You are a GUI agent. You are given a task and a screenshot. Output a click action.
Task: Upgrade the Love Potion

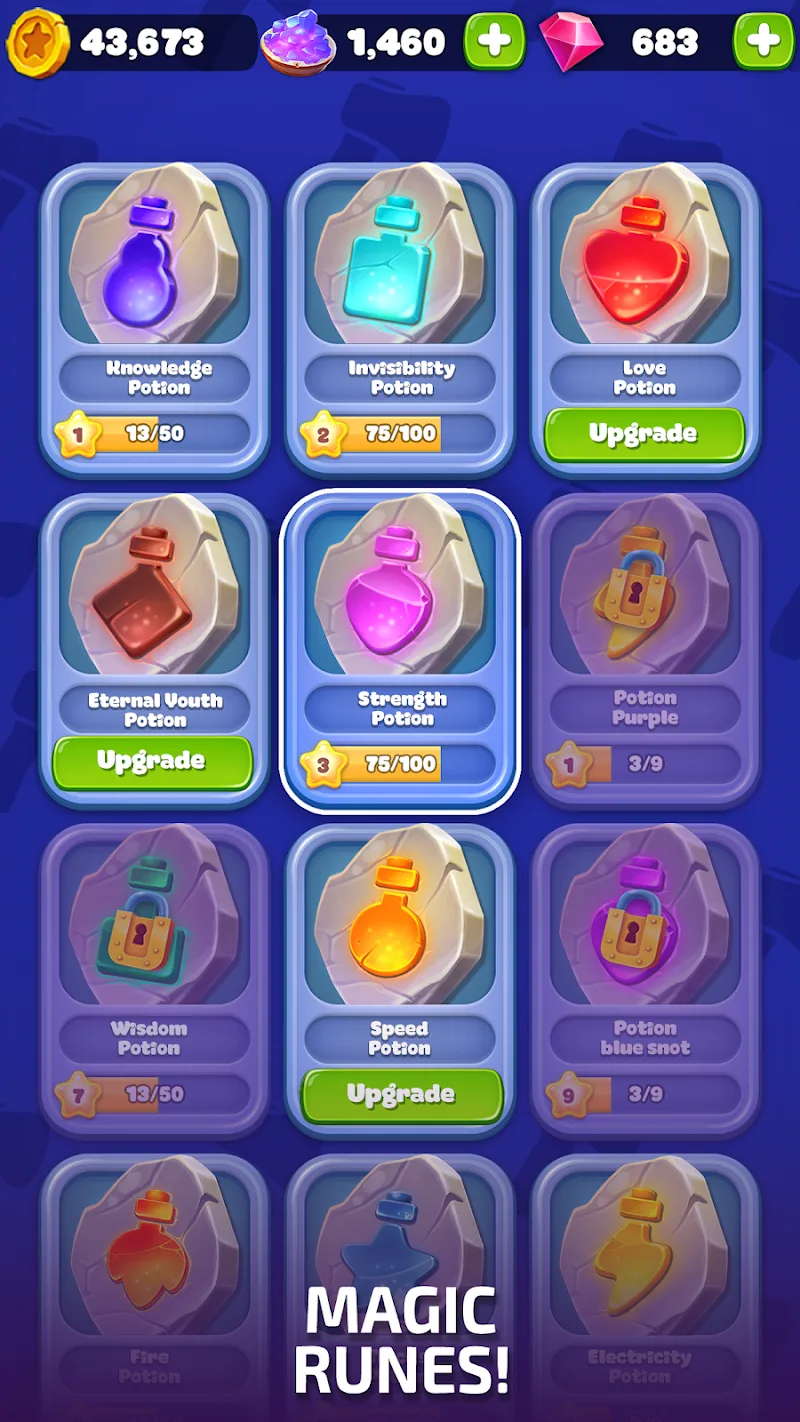tap(644, 434)
